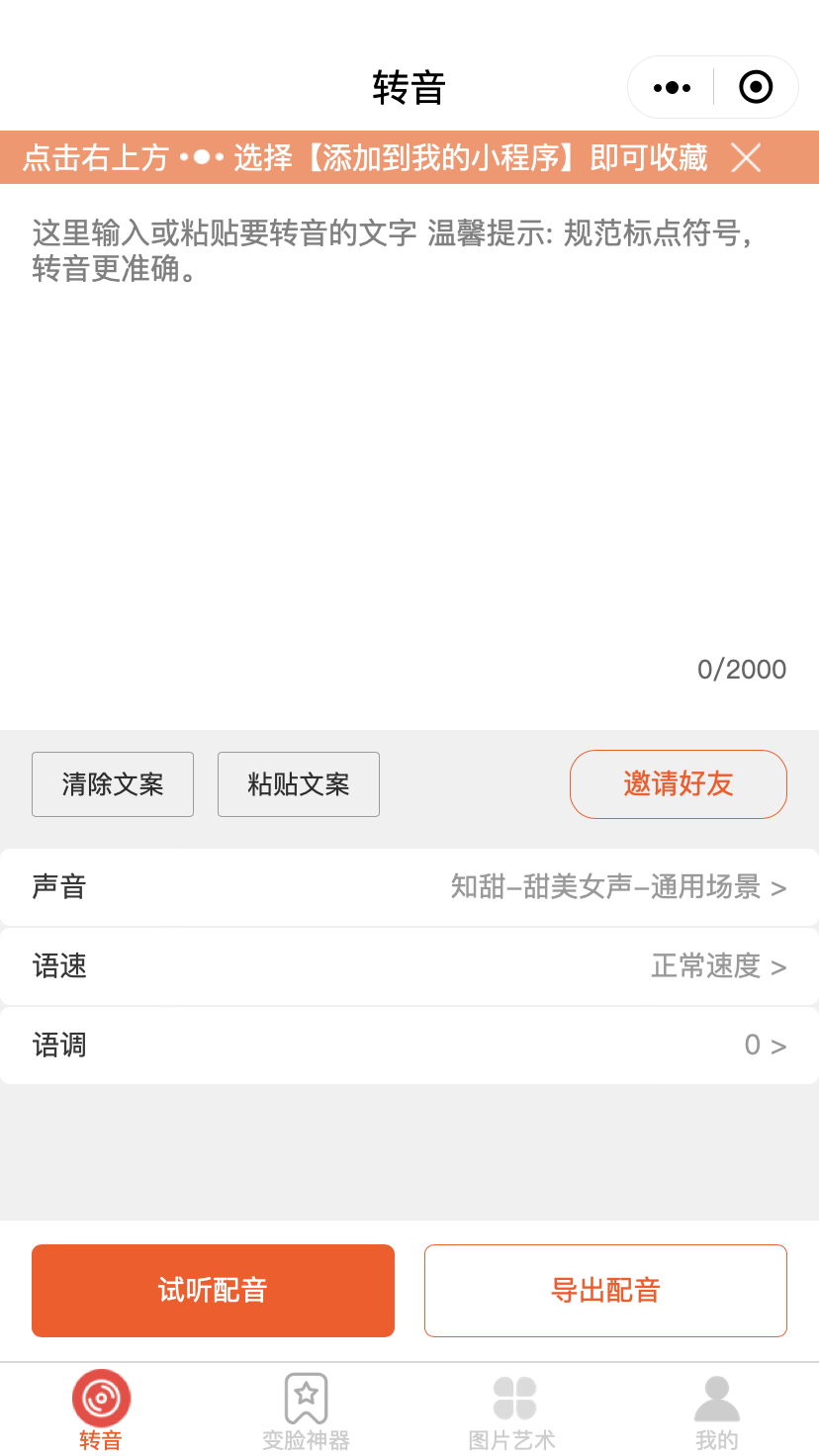
Task: Focus the text area to enter 转音 text
Action: pyautogui.click(x=409, y=435)
